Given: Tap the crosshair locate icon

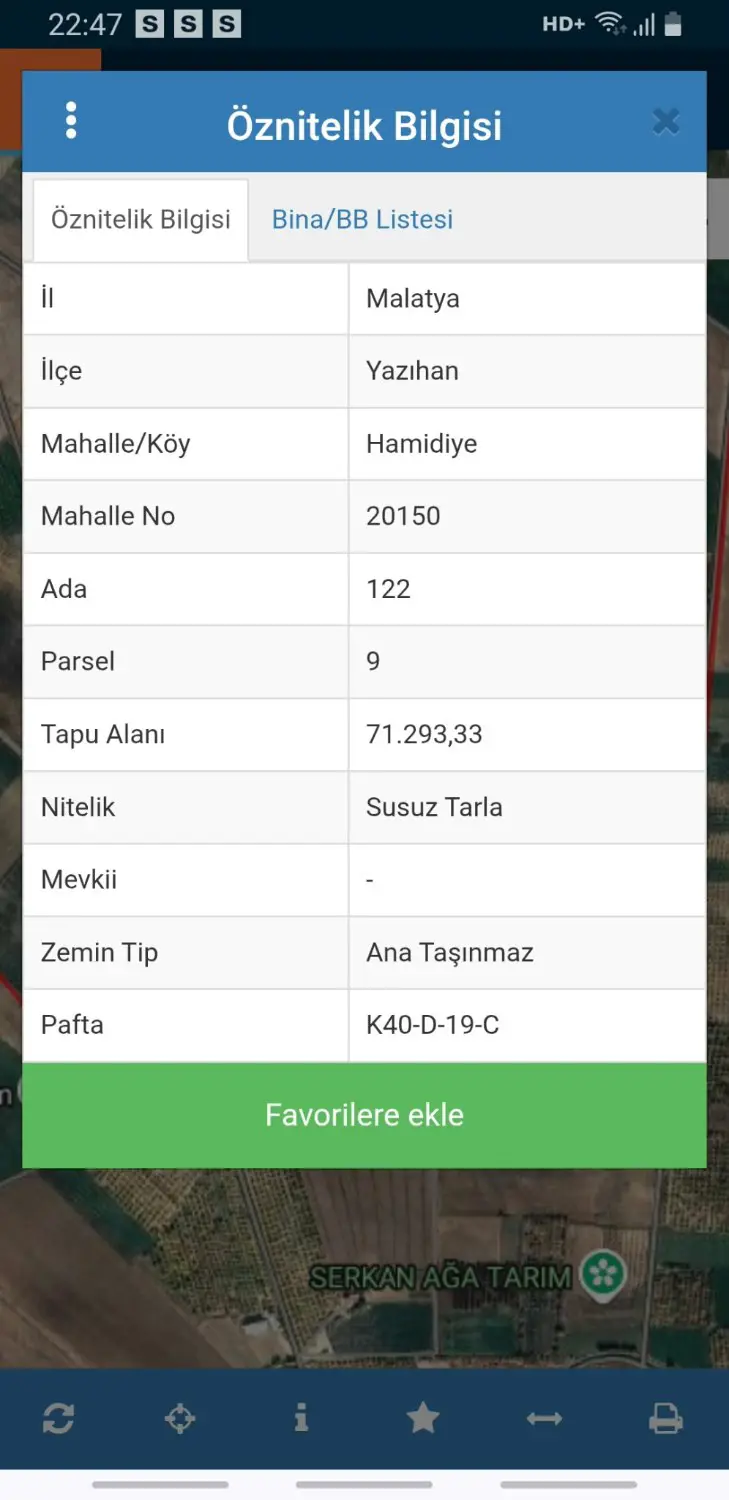Looking at the screenshot, I should pos(180,1418).
